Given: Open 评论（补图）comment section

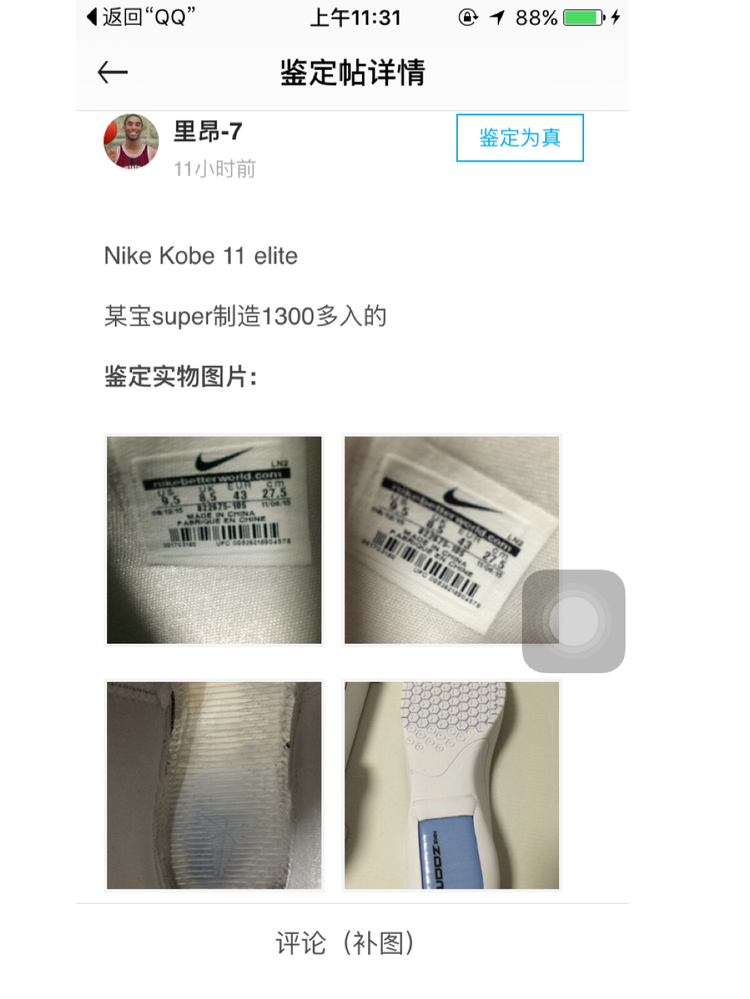Looking at the screenshot, I should [345, 943].
